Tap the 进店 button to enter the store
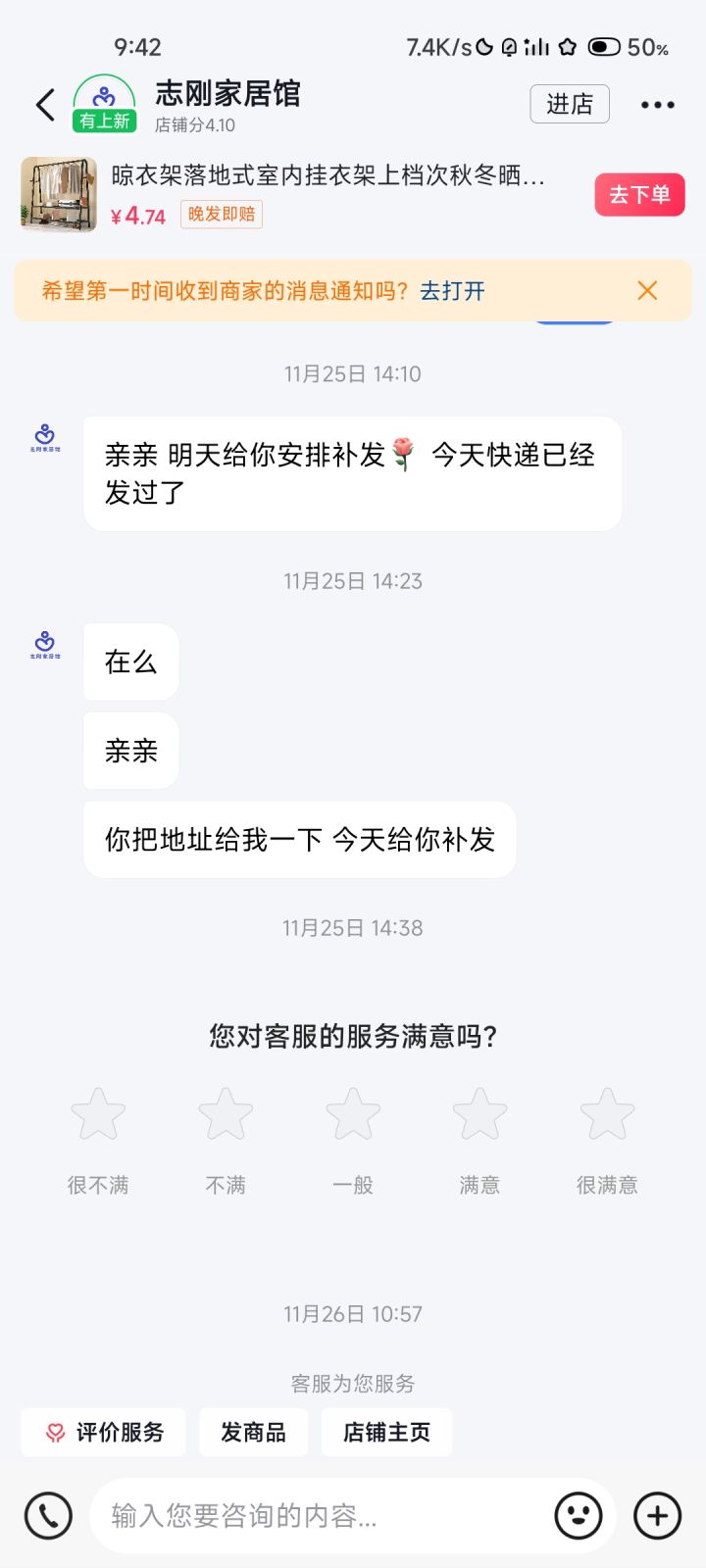The image size is (706, 1568). (569, 104)
